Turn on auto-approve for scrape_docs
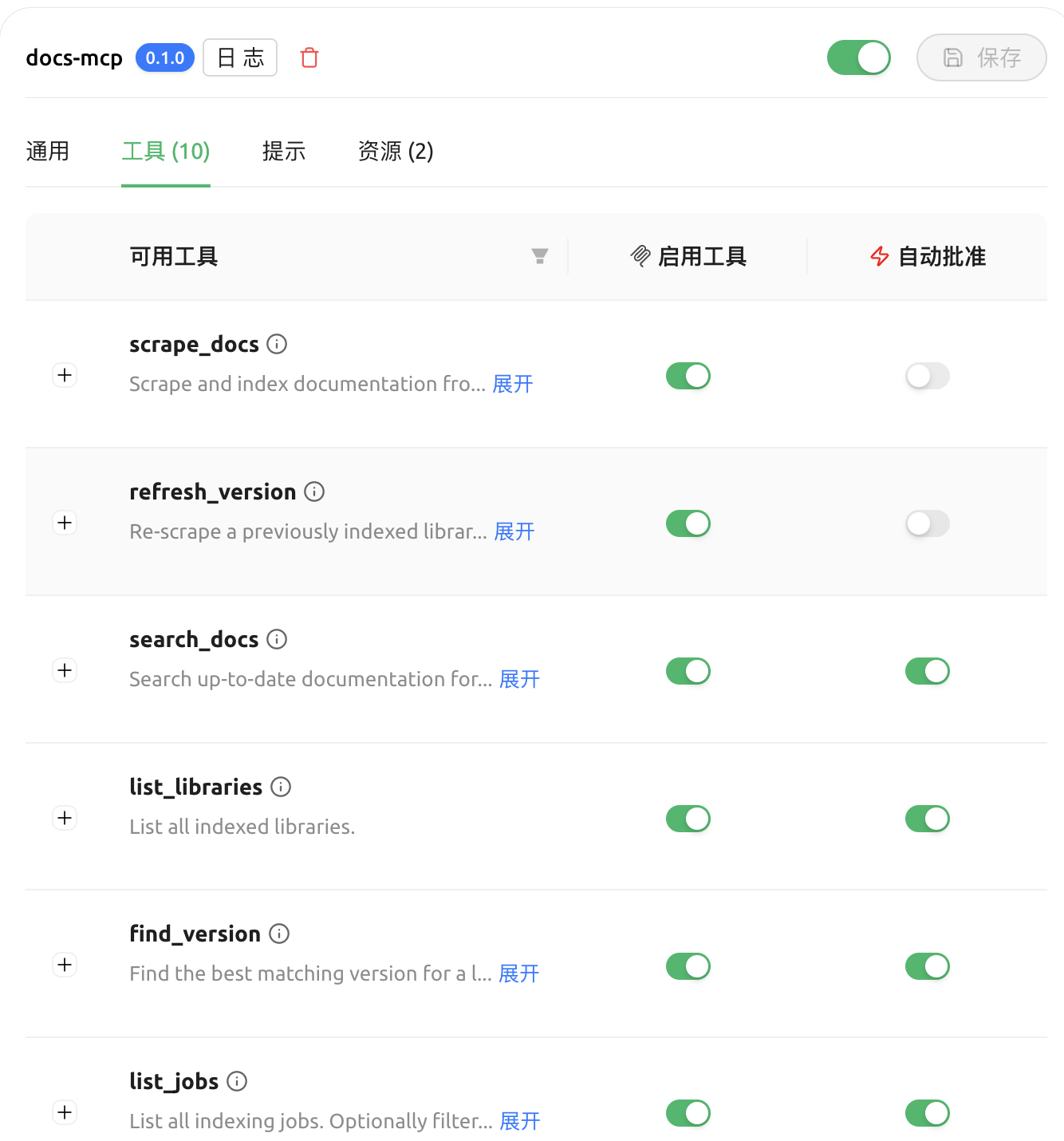This screenshot has height=1141, width=1064. pyautogui.click(x=927, y=376)
